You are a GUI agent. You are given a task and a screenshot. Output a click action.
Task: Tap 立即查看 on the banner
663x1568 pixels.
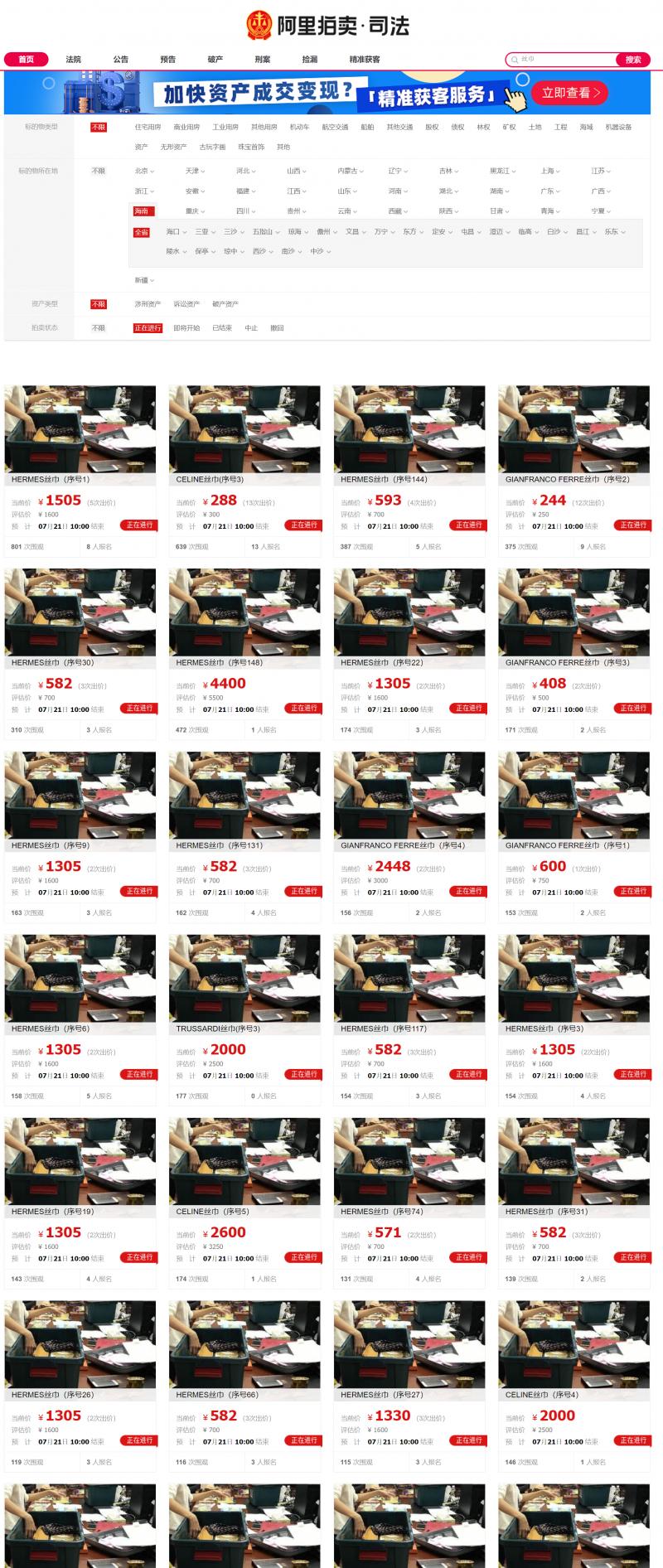(x=570, y=93)
